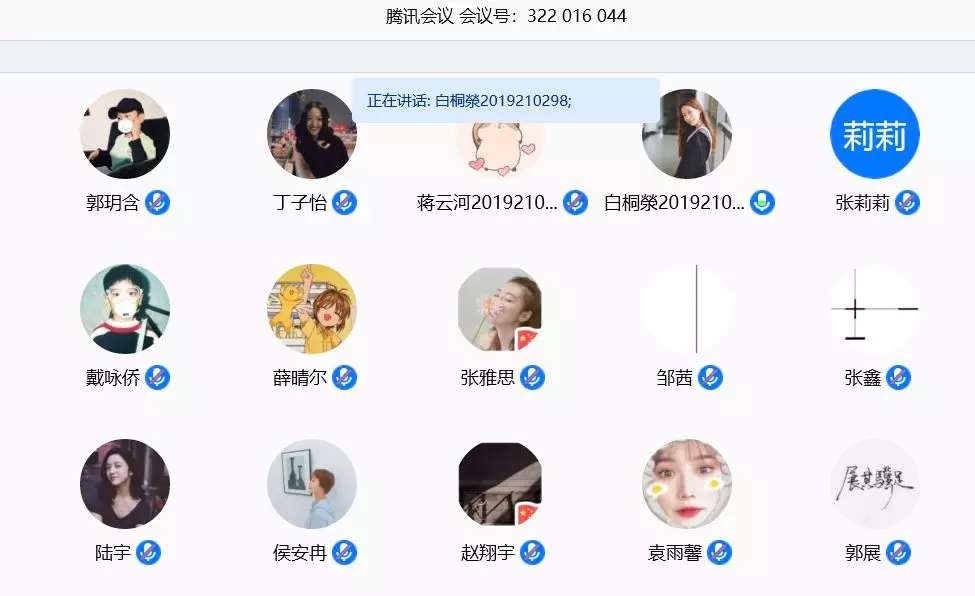This screenshot has height=596, width=975.
Task: Open participant 戴咏侨's tile
Action: 125,309
